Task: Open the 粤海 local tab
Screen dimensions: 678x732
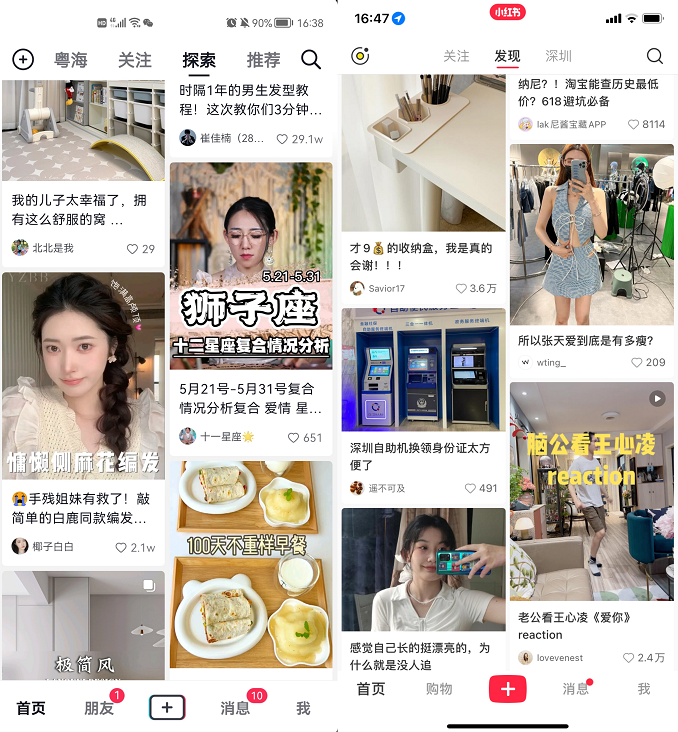Action: (71, 60)
